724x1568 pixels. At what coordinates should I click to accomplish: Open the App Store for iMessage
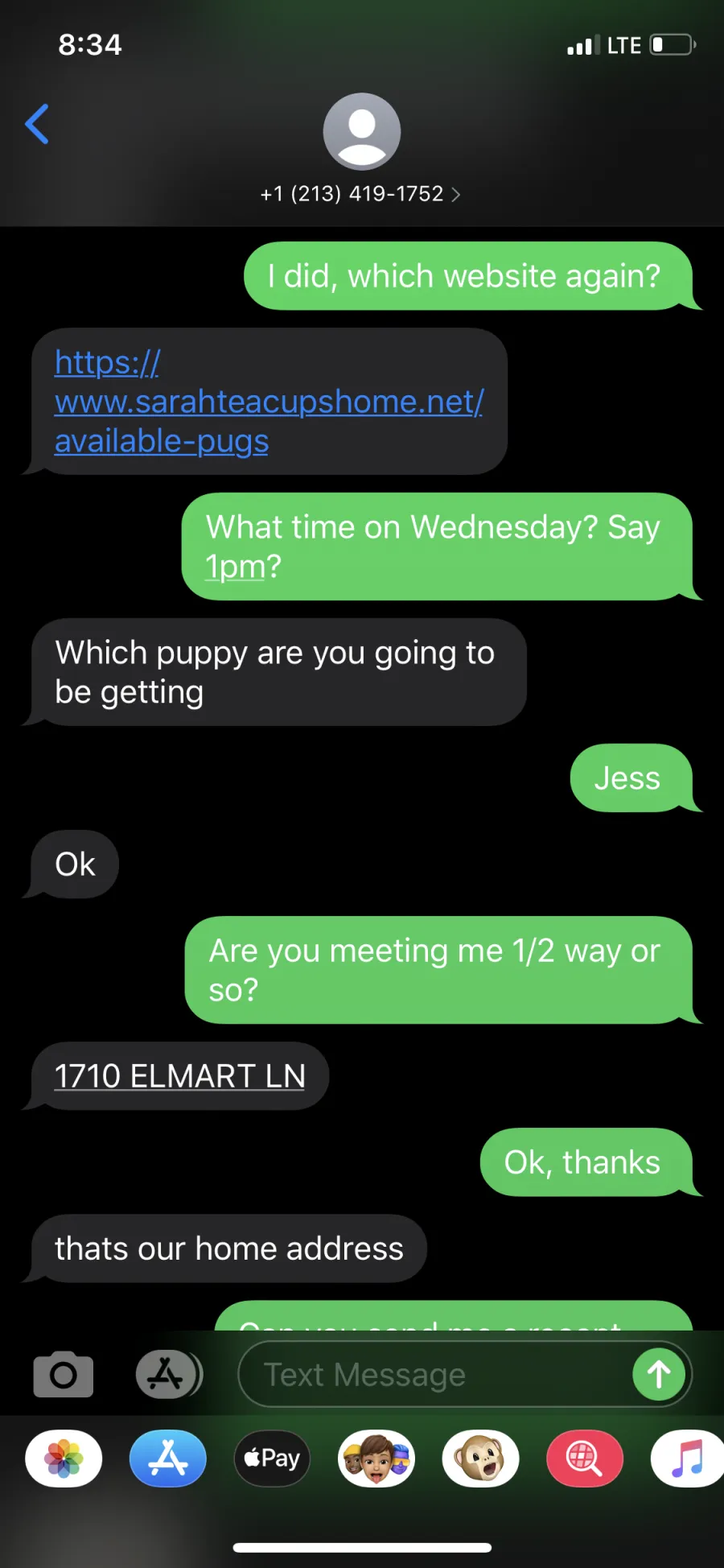[168, 1459]
